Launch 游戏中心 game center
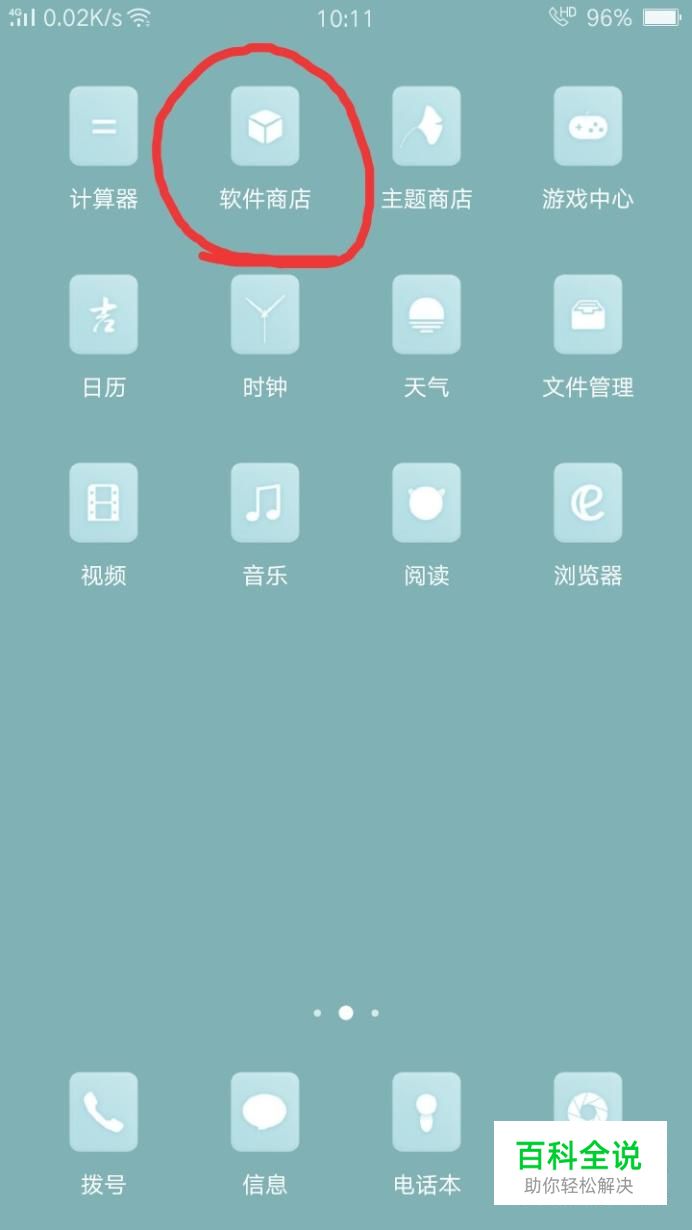Image resolution: width=692 pixels, height=1230 pixels. pos(588,126)
